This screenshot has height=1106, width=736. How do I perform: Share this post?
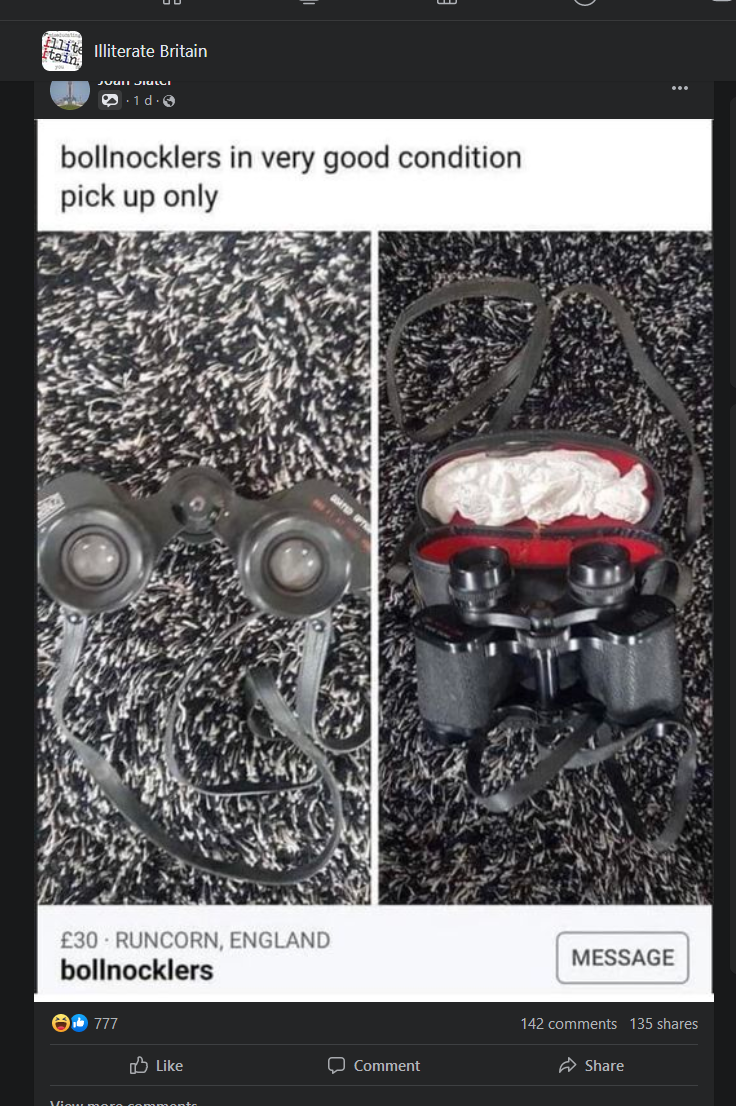[x=591, y=1066]
